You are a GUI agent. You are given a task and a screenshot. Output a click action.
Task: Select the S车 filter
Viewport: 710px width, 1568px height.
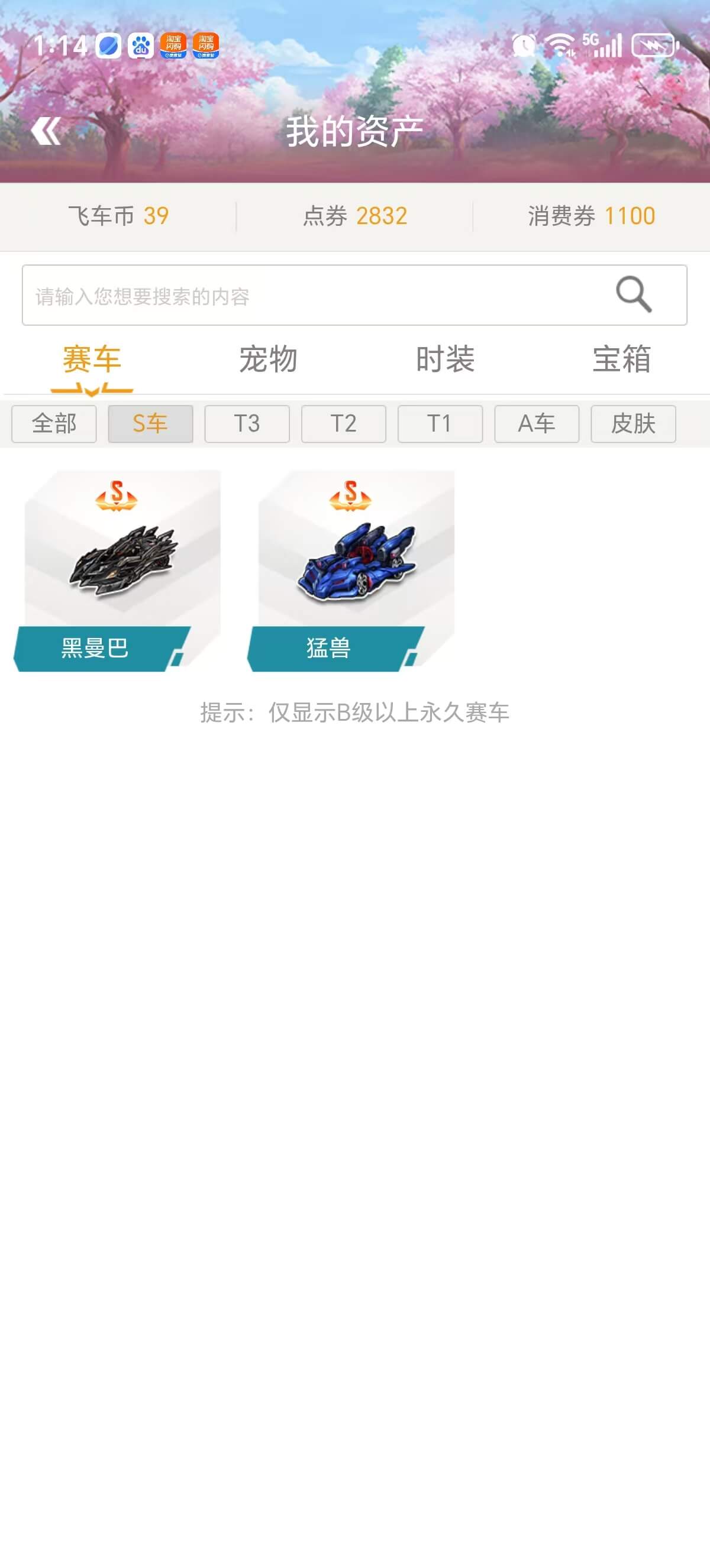[150, 424]
